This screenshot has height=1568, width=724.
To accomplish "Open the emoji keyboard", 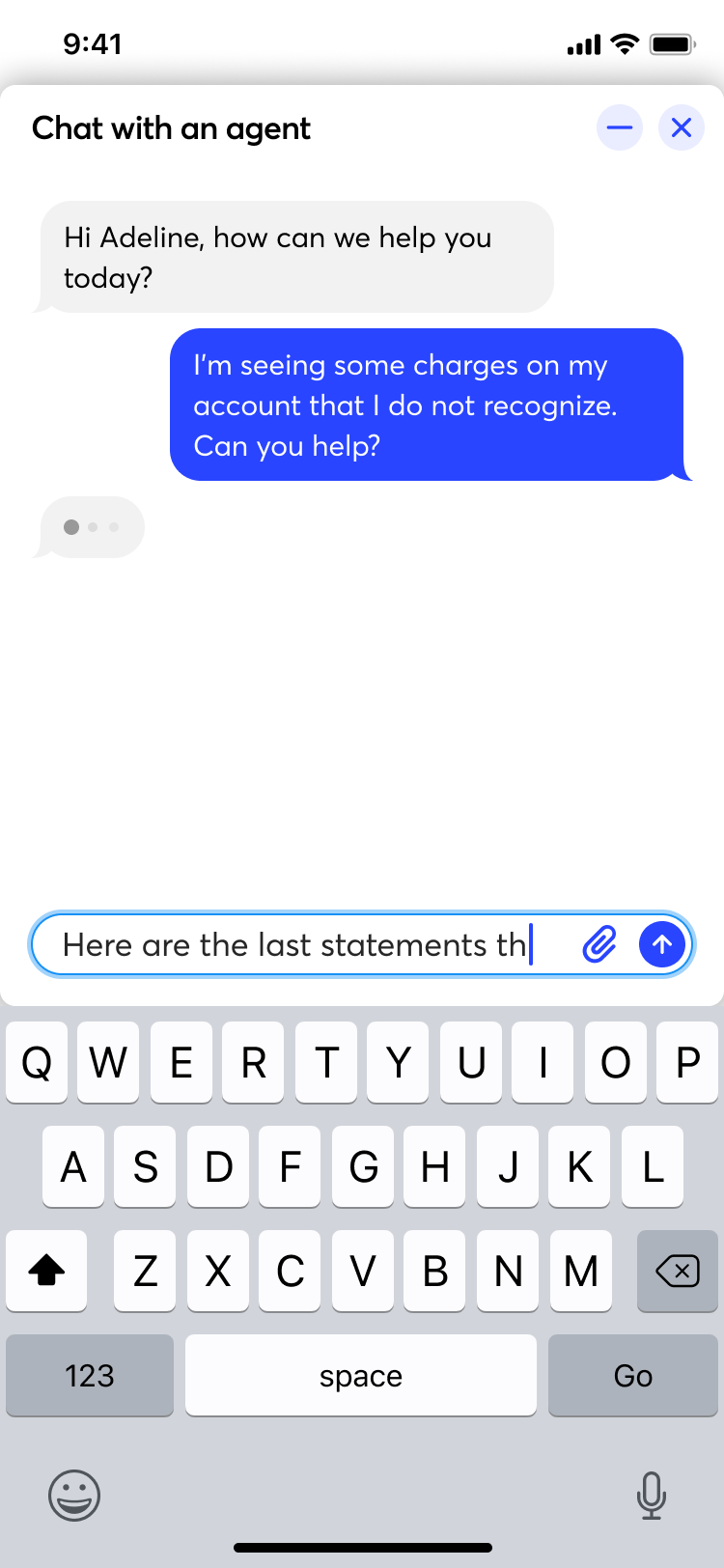I will pos(74,1495).
